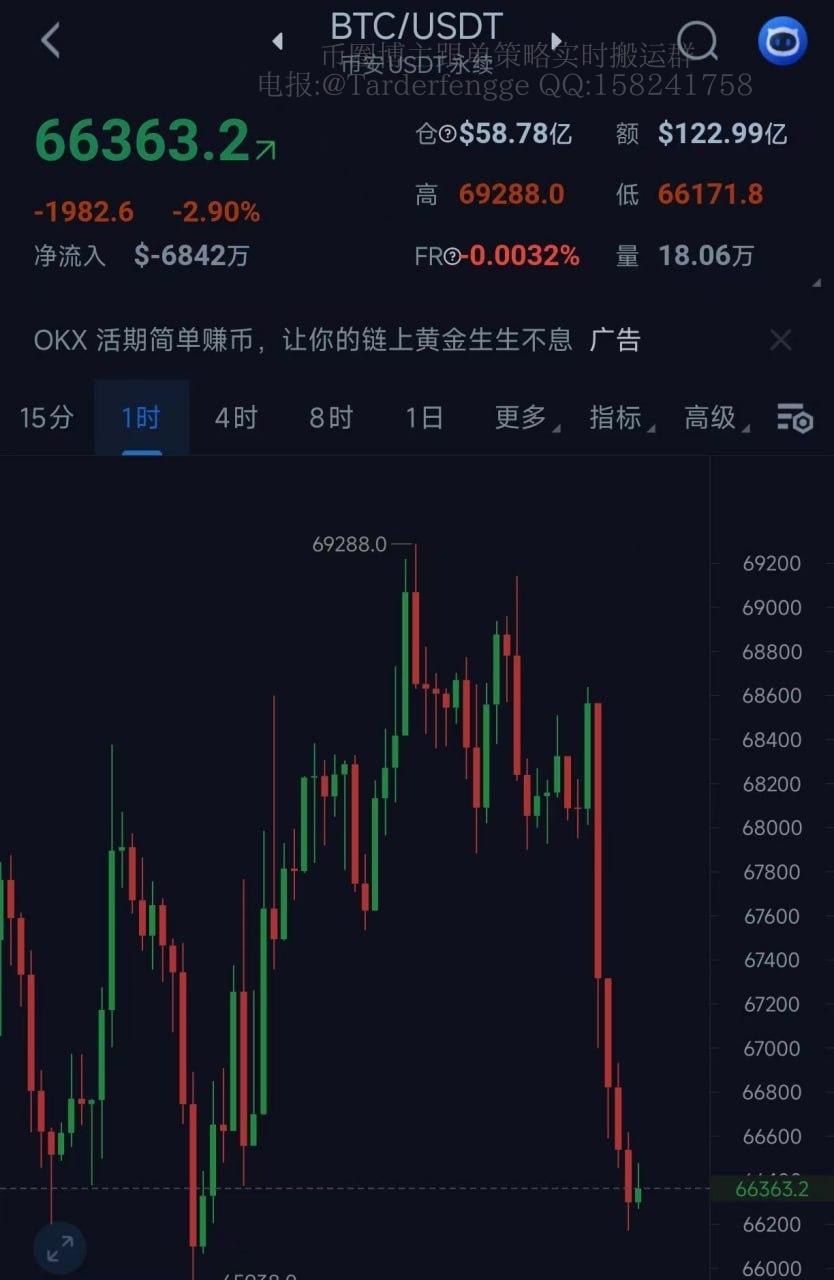Switch to the next trading pair

pyautogui.click(x=557, y=41)
